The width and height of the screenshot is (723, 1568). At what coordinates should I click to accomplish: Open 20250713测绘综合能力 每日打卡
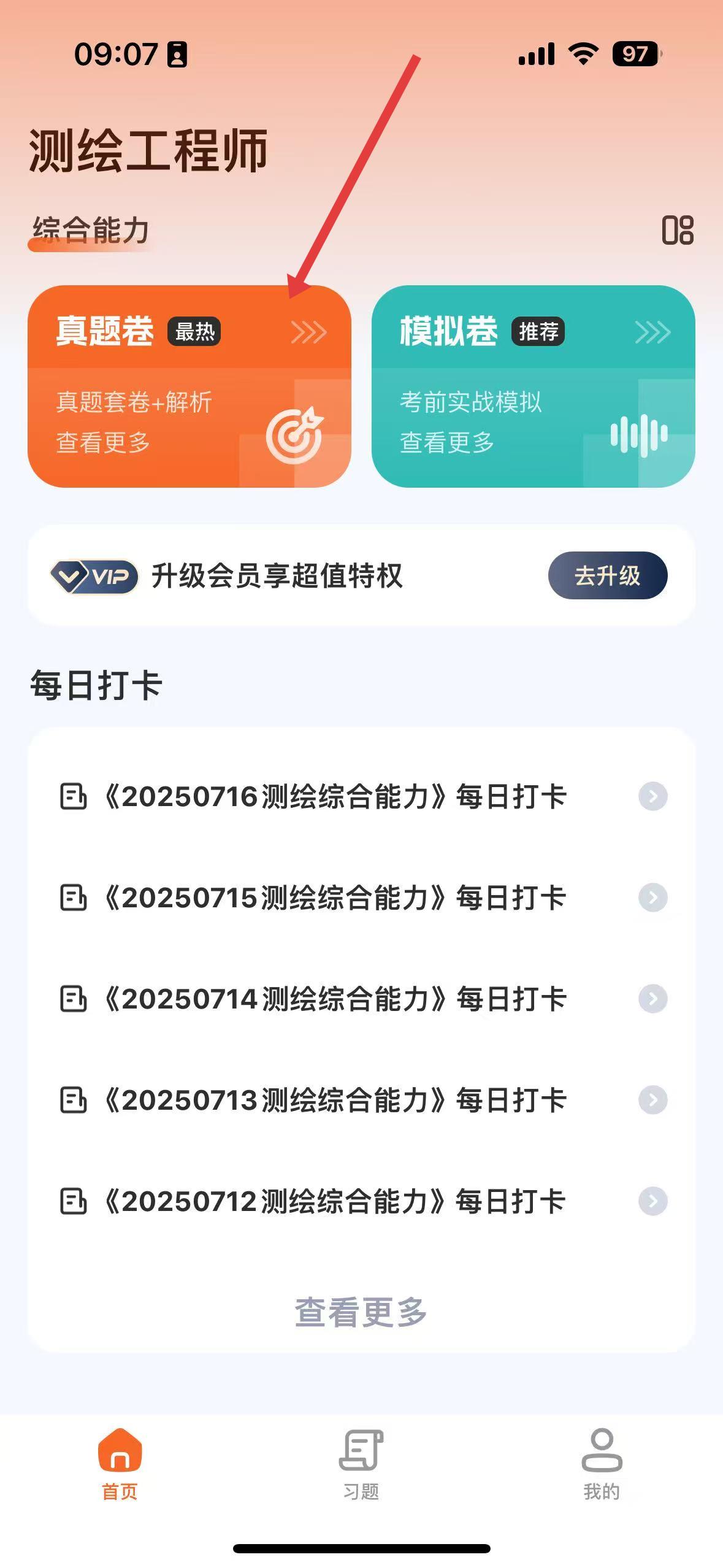[362, 1100]
